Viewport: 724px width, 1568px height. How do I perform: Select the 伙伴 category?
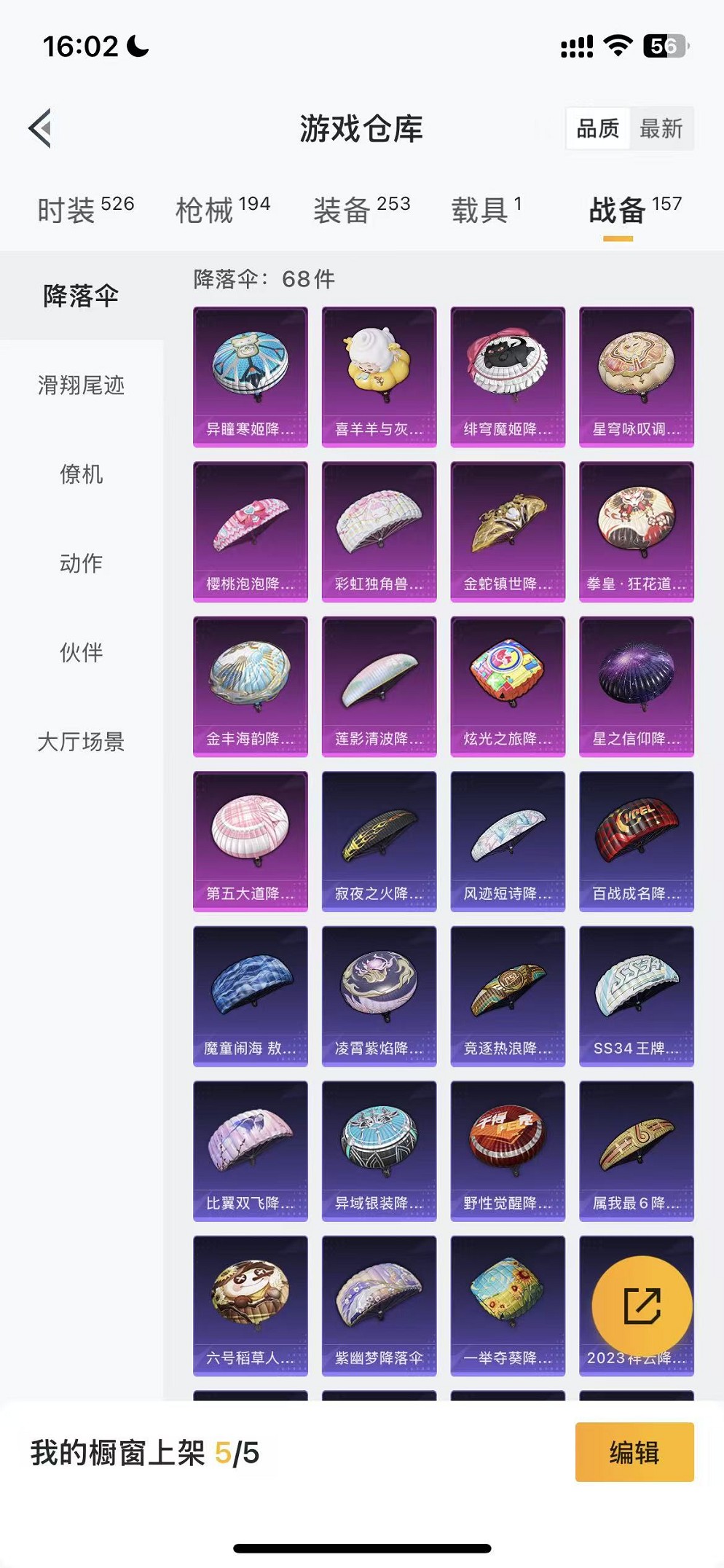(x=81, y=652)
